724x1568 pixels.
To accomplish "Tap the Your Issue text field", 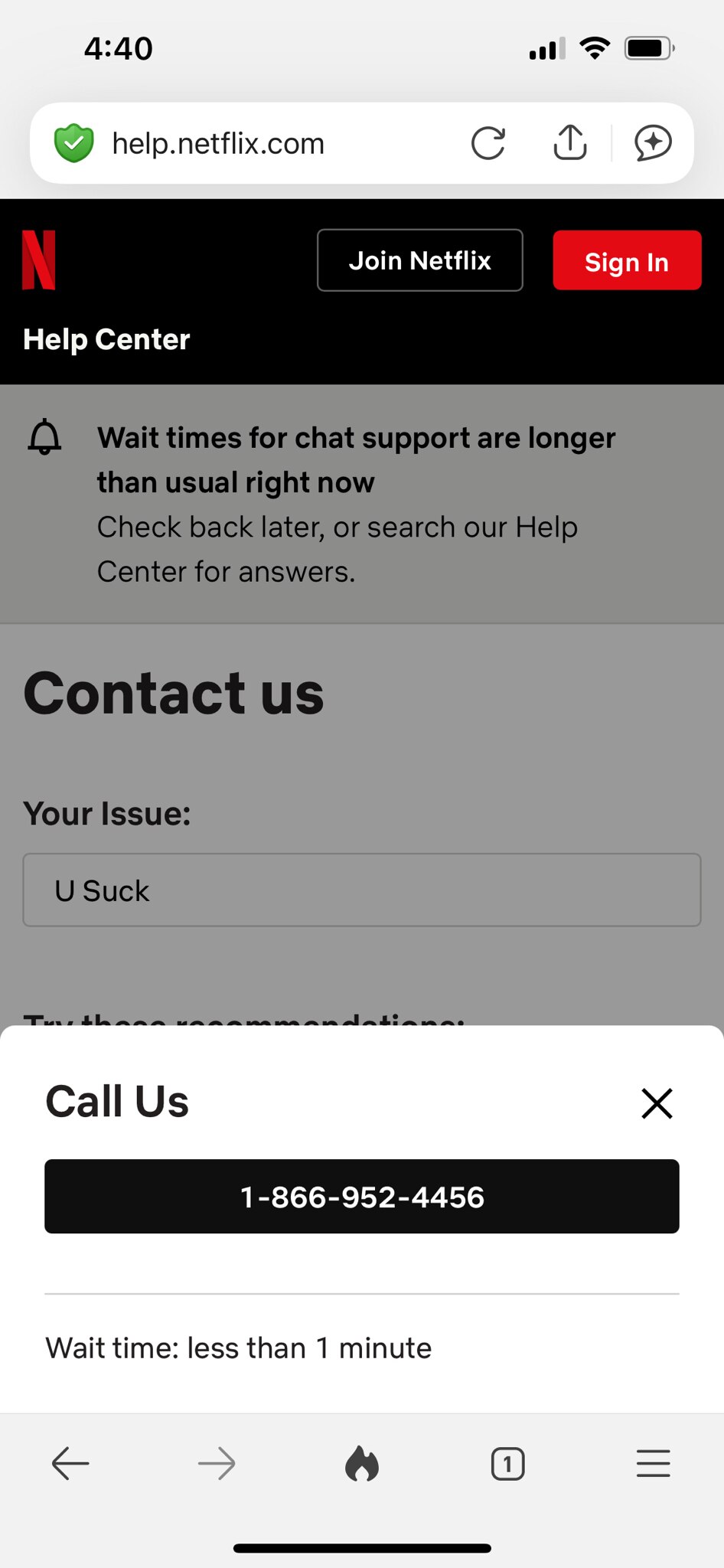I will point(362,890).
